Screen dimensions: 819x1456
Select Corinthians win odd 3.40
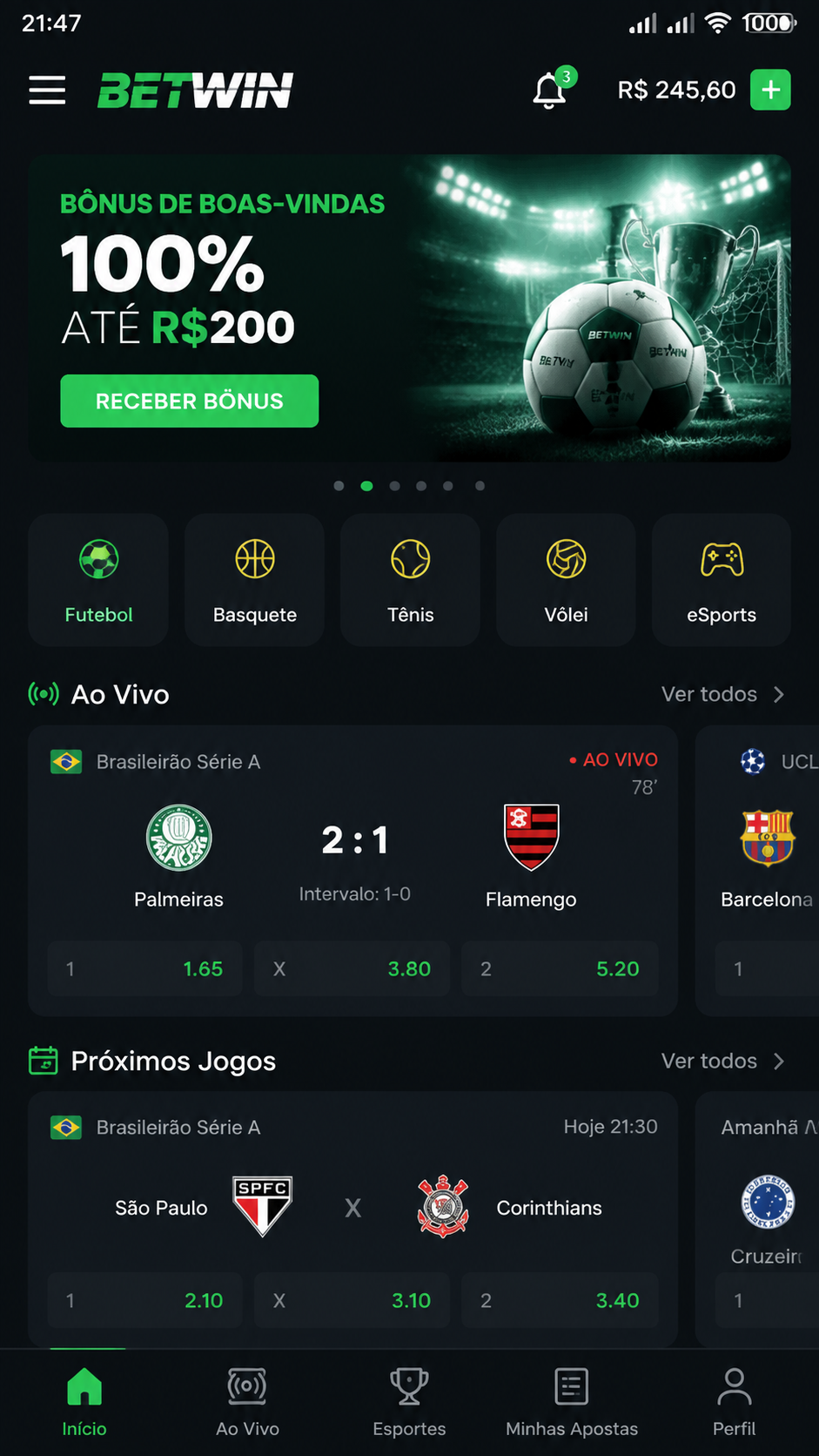pos(560,1300)
